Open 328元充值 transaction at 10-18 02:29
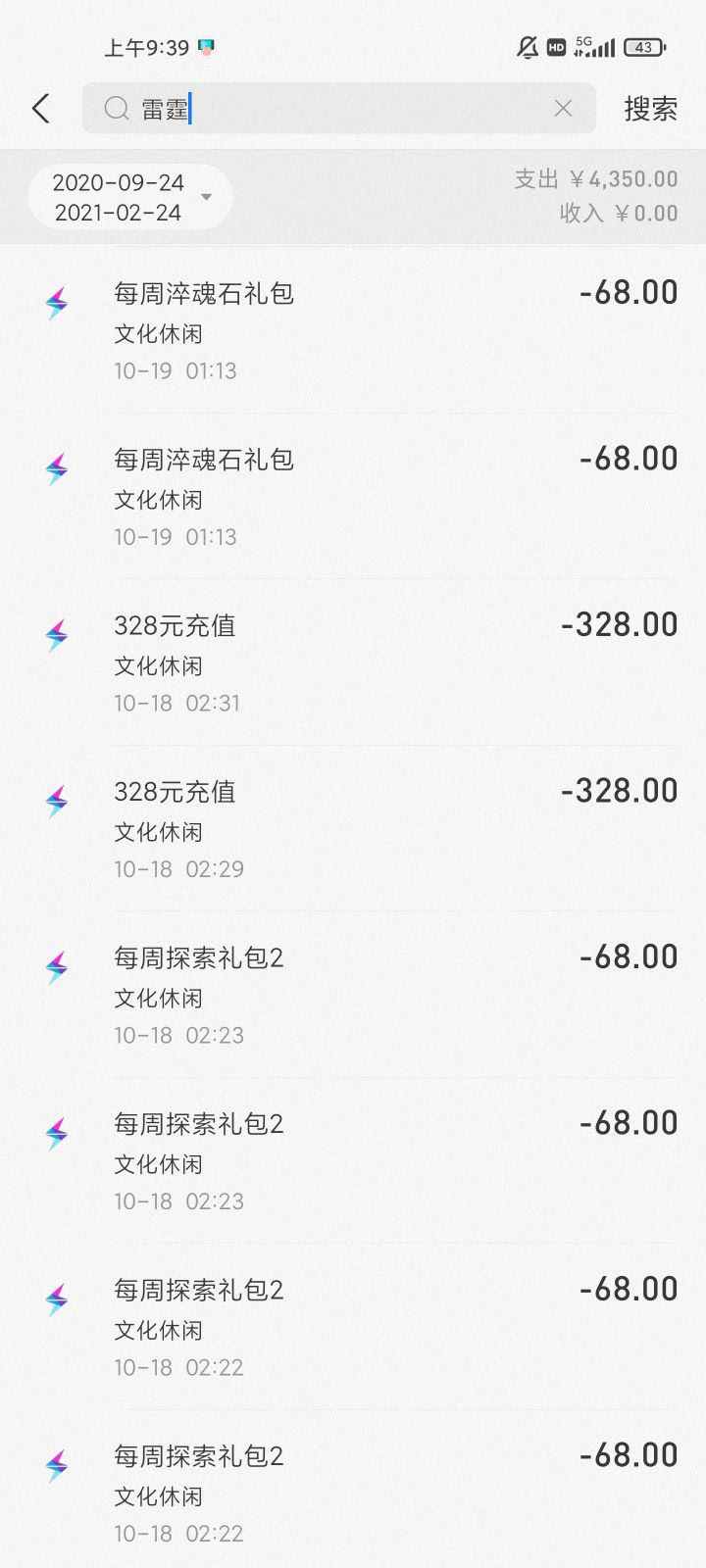This screenshot has height=1568, width=706. pyautogui.click(x=353, y=829)
